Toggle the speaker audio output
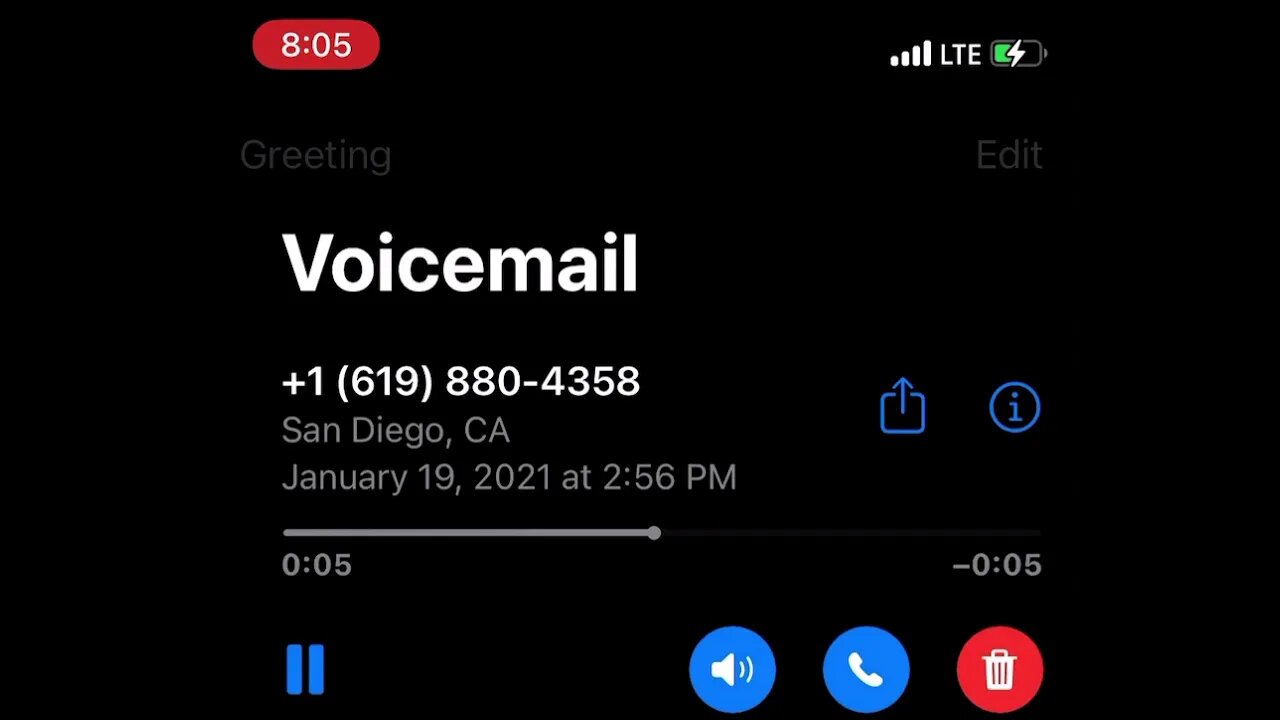 tap(732, 669)
